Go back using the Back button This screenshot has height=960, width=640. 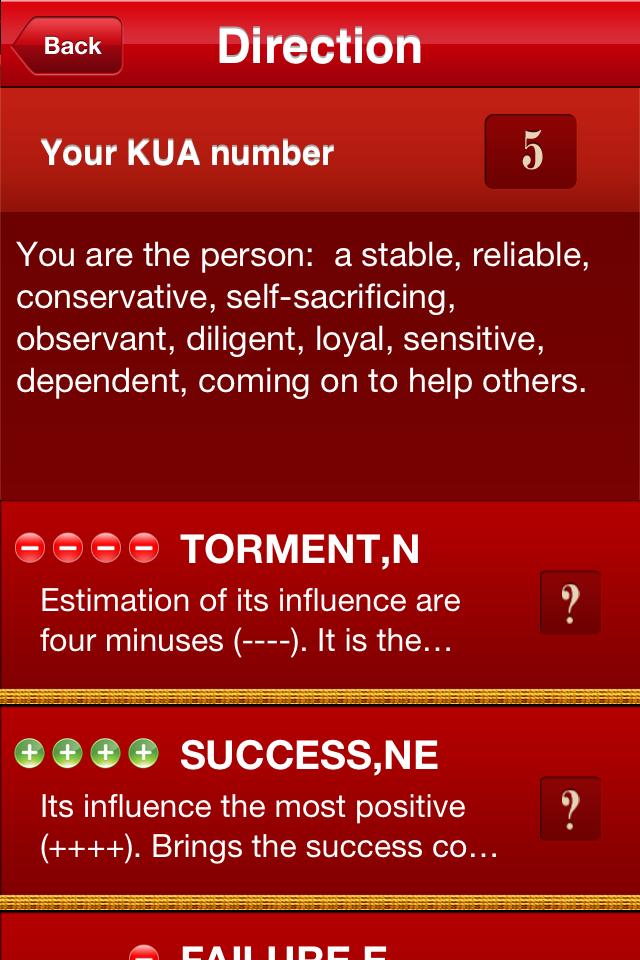(68, 46)
